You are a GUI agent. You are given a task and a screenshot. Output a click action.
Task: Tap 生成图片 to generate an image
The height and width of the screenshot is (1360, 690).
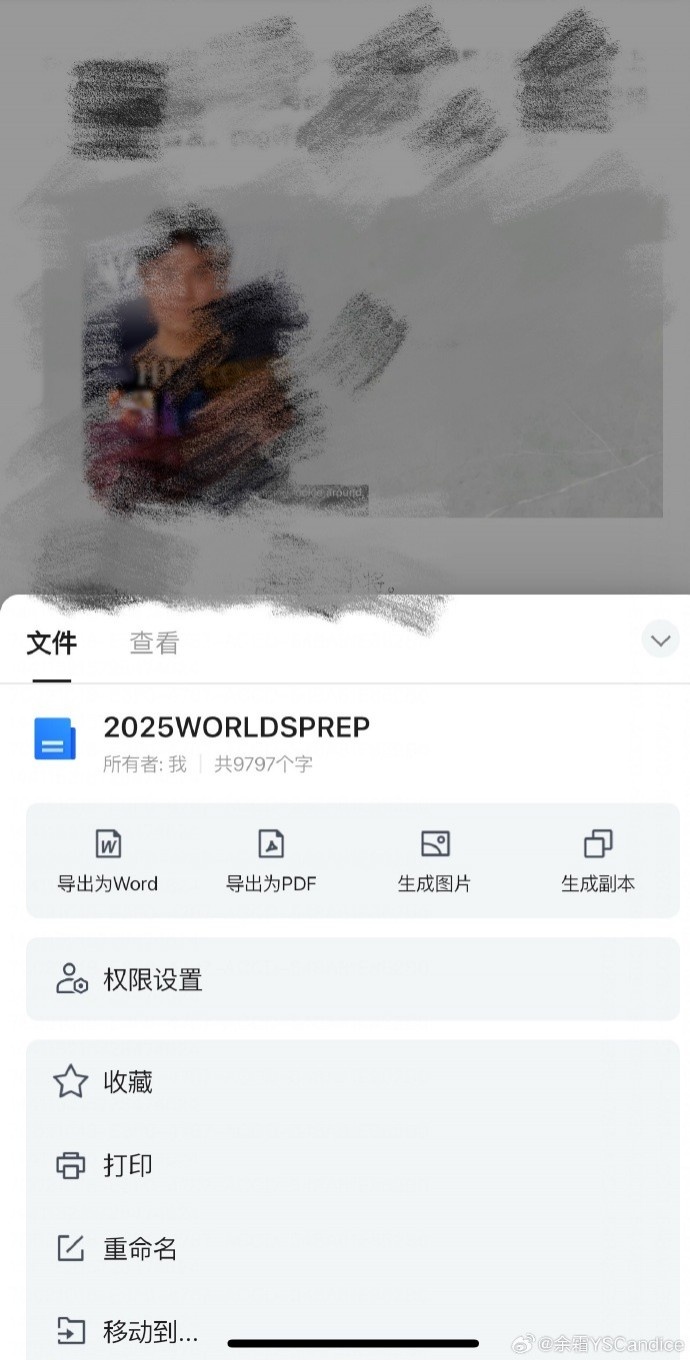point(435,860)
